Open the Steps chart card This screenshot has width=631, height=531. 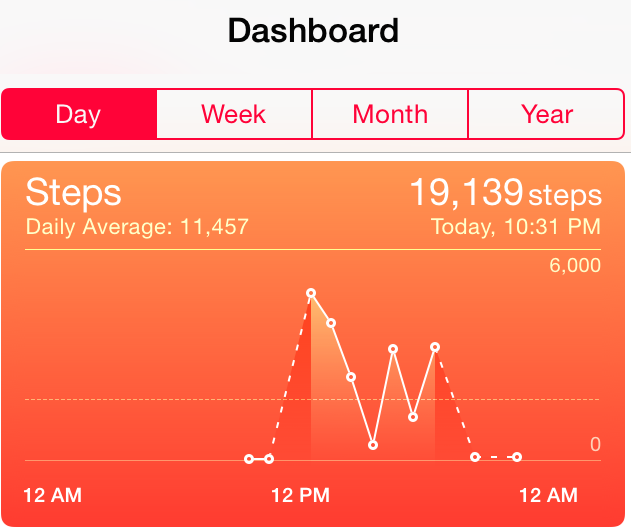(x=314, y=340)
